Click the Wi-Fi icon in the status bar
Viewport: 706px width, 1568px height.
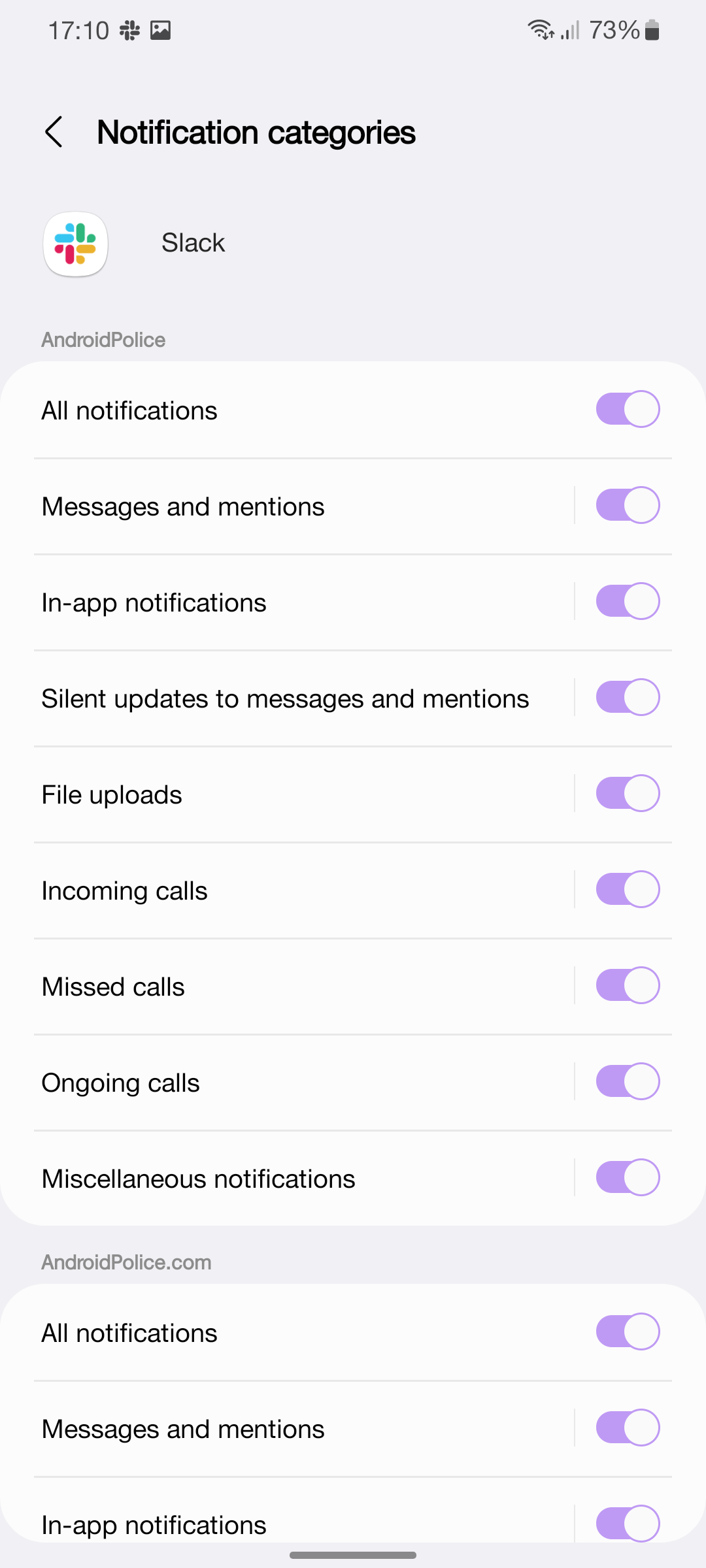540,29
